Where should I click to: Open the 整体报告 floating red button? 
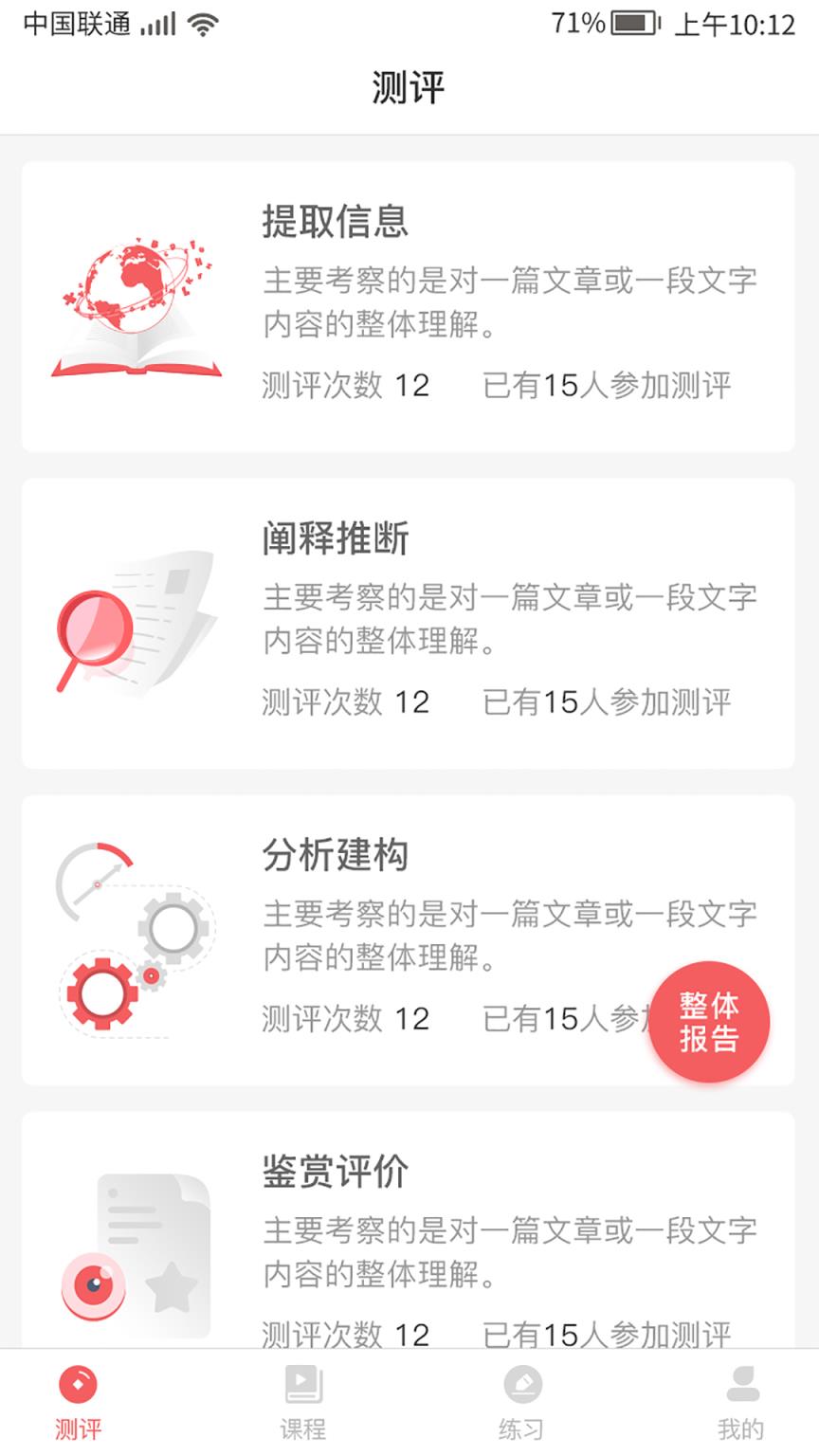click(709, 1021)
